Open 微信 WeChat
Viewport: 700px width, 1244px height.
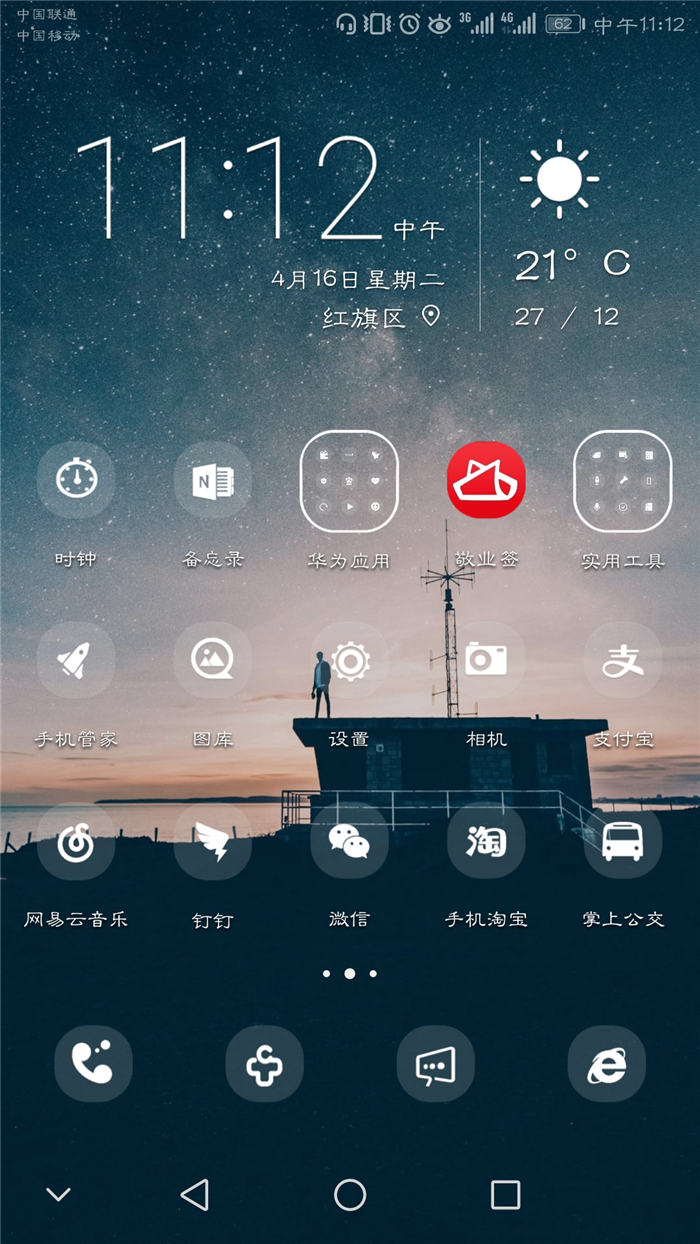pos(349,842)
